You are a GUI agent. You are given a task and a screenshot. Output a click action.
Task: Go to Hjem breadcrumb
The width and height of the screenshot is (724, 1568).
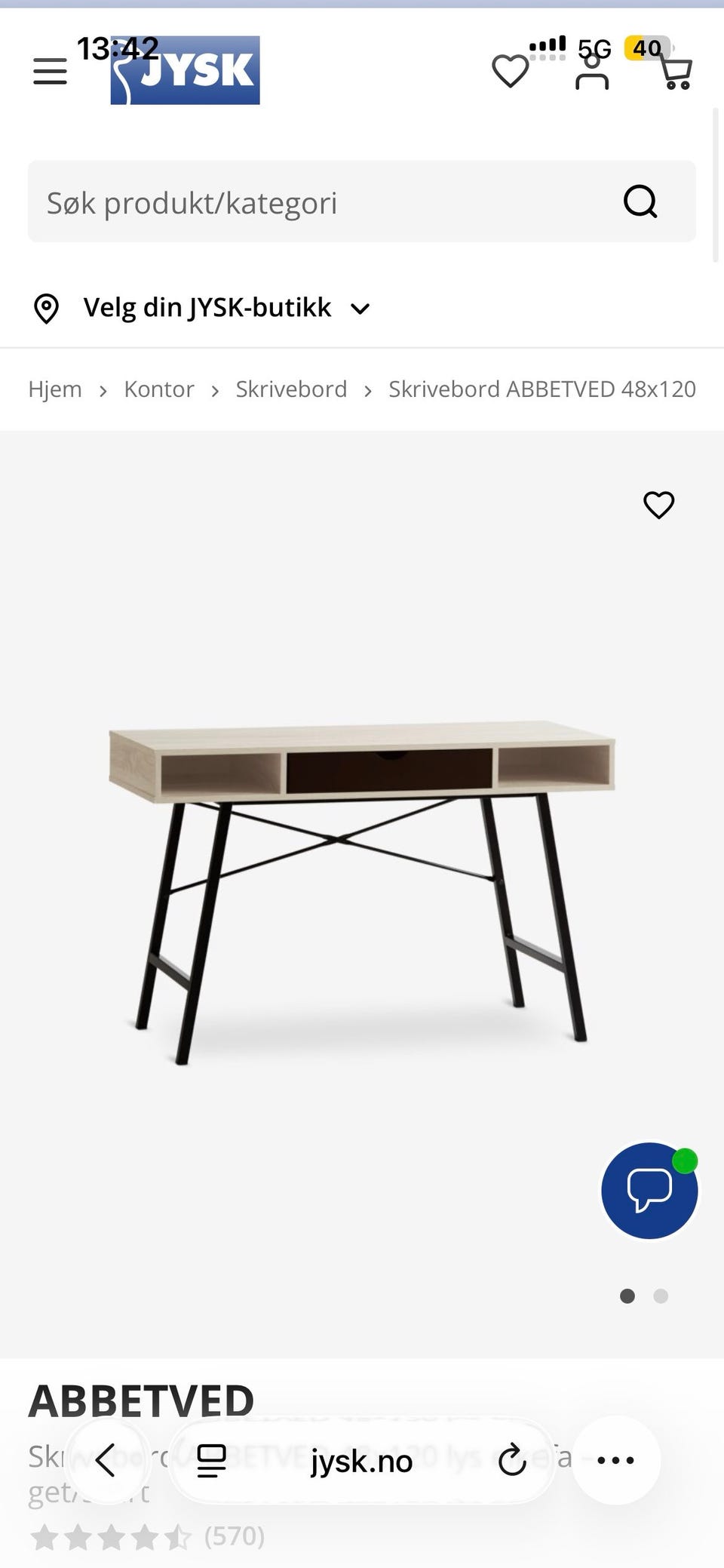[x=55, y=389]
